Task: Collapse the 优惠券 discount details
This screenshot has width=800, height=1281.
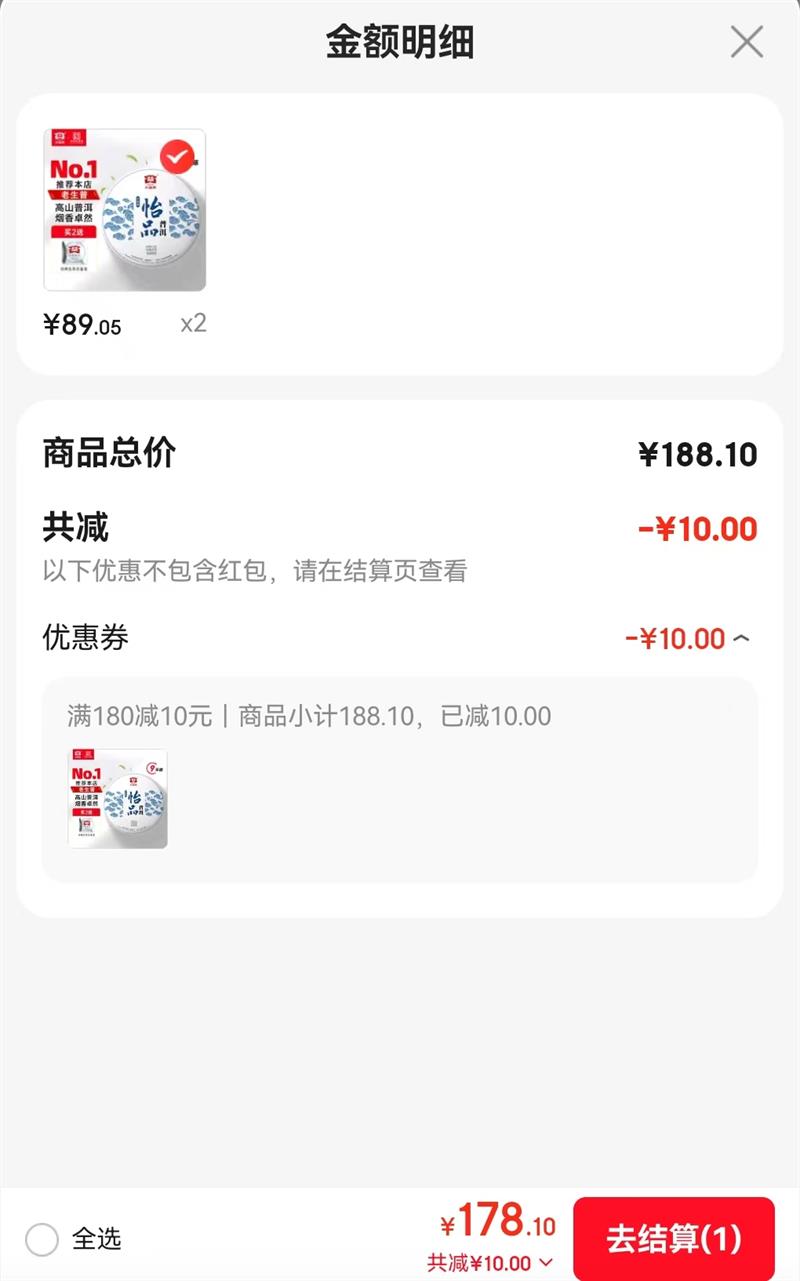Action: pos(741,638)
